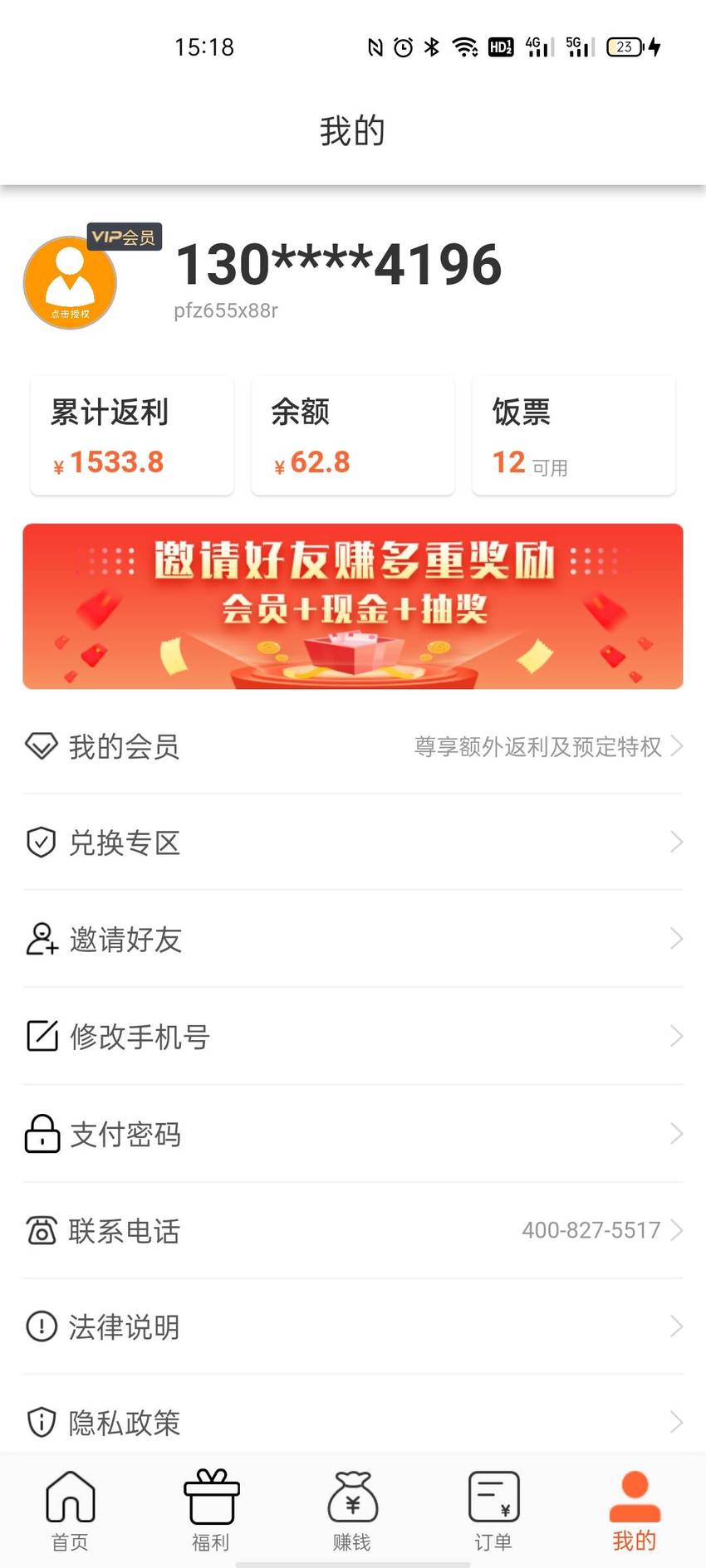Go to 兑换专区

coord(353,843)
